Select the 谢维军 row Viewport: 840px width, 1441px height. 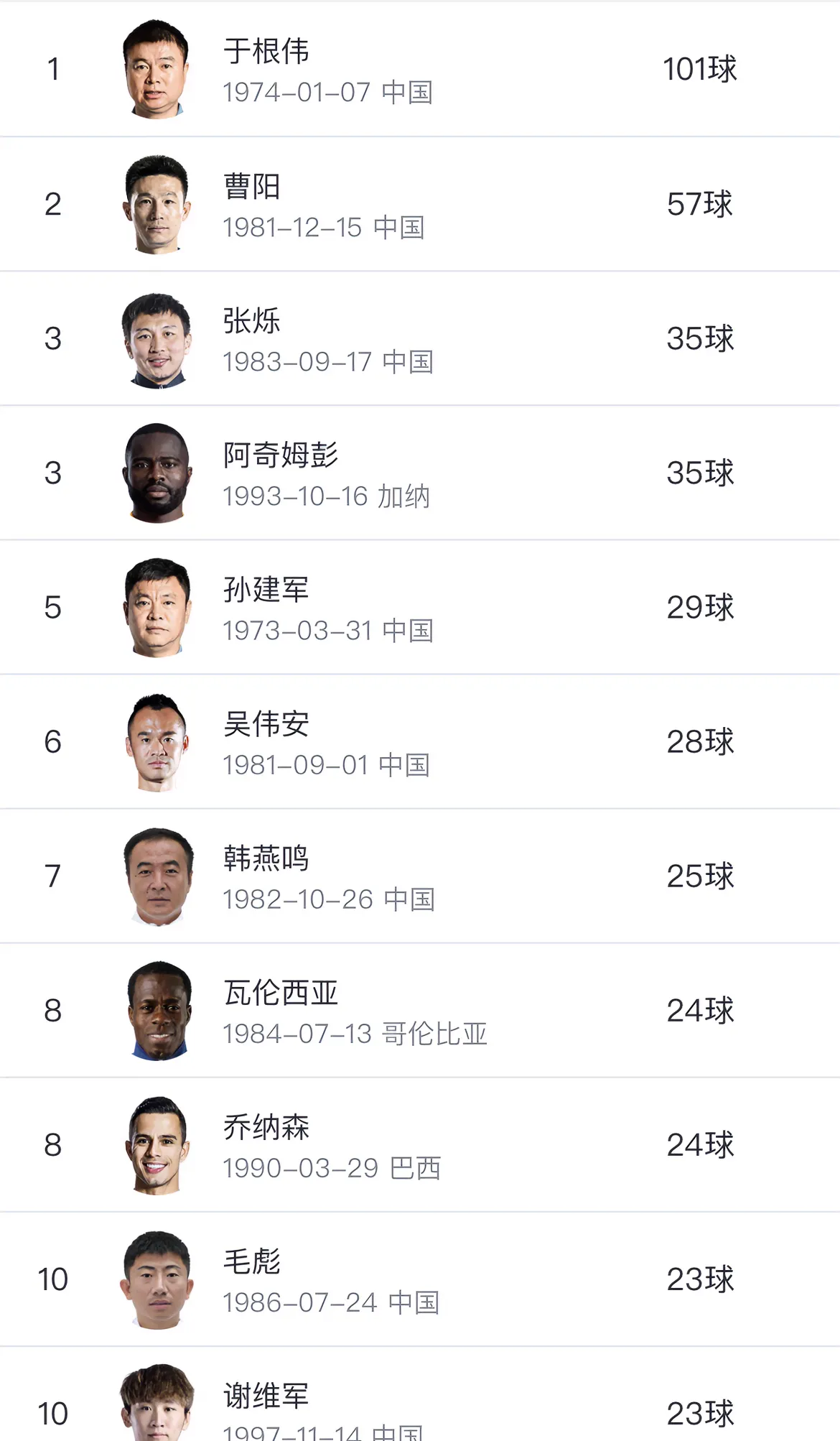420,1394
